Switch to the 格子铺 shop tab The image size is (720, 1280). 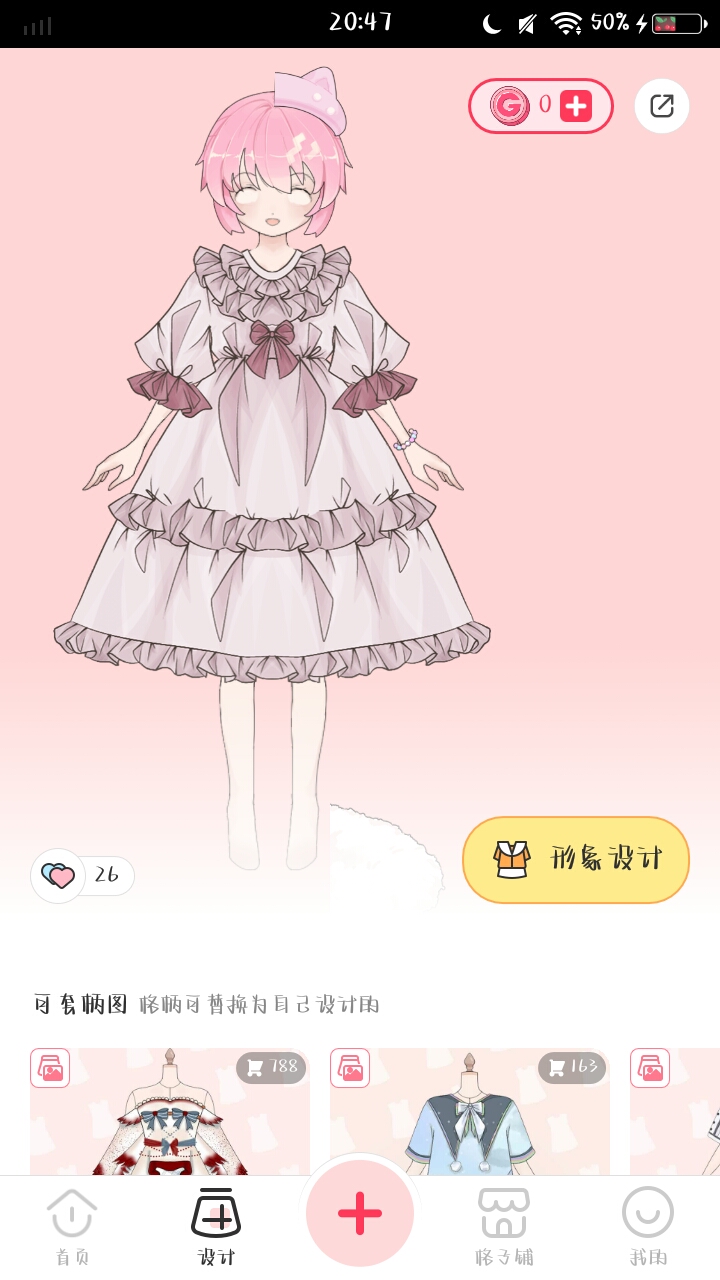click(504, 1226)
